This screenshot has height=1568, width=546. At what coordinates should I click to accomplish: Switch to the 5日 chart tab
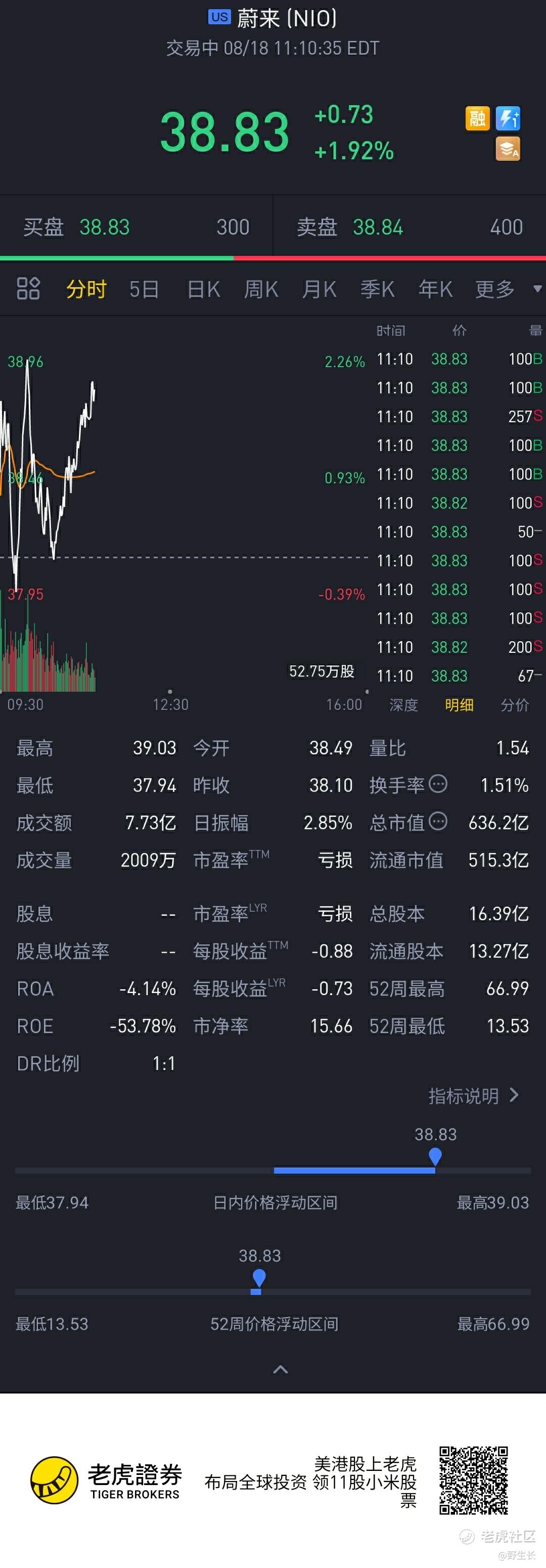pyautogui.click(x=144, y=289)
